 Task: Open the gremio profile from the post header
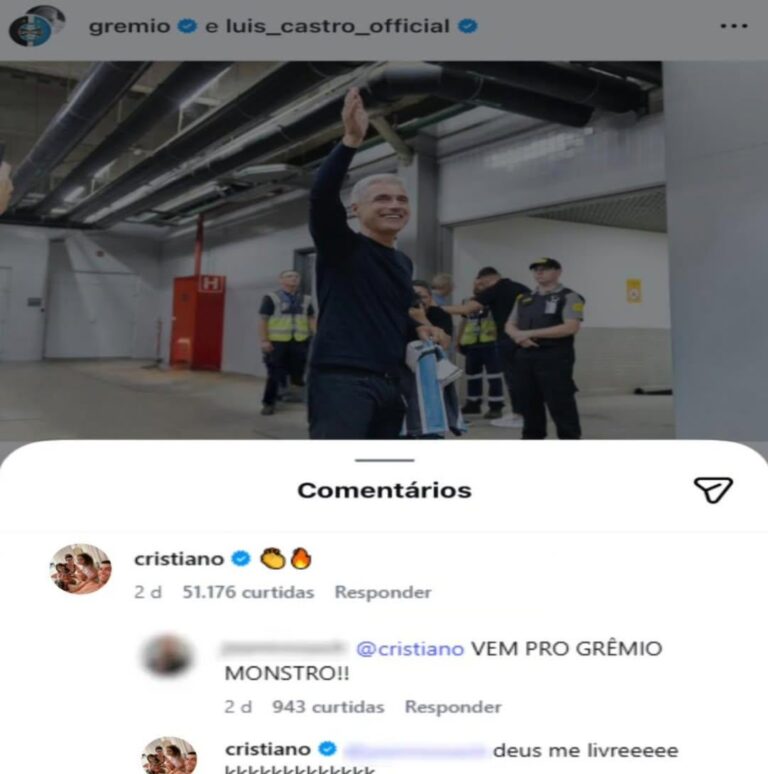[x=130, y=26]
